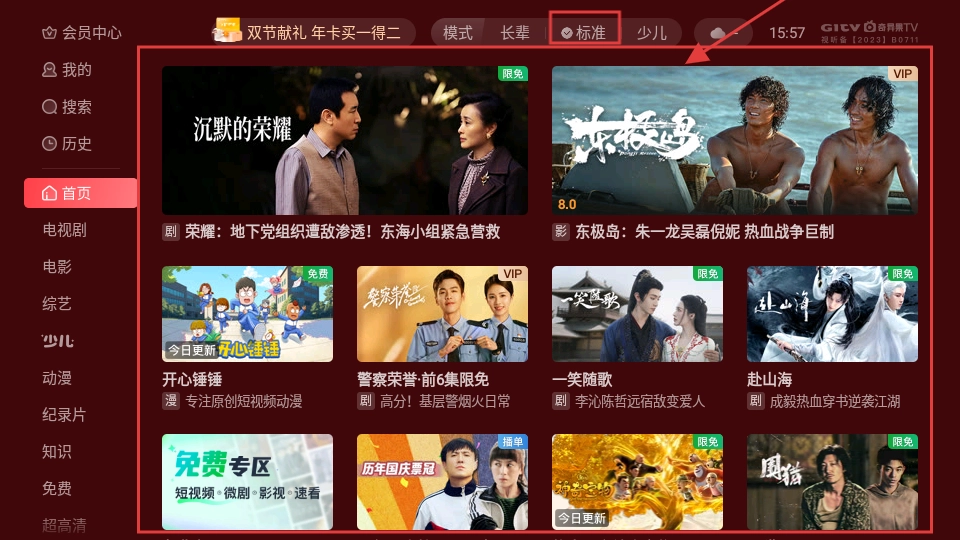
Task: Select 动漫 category
Action: coord(57,378)
